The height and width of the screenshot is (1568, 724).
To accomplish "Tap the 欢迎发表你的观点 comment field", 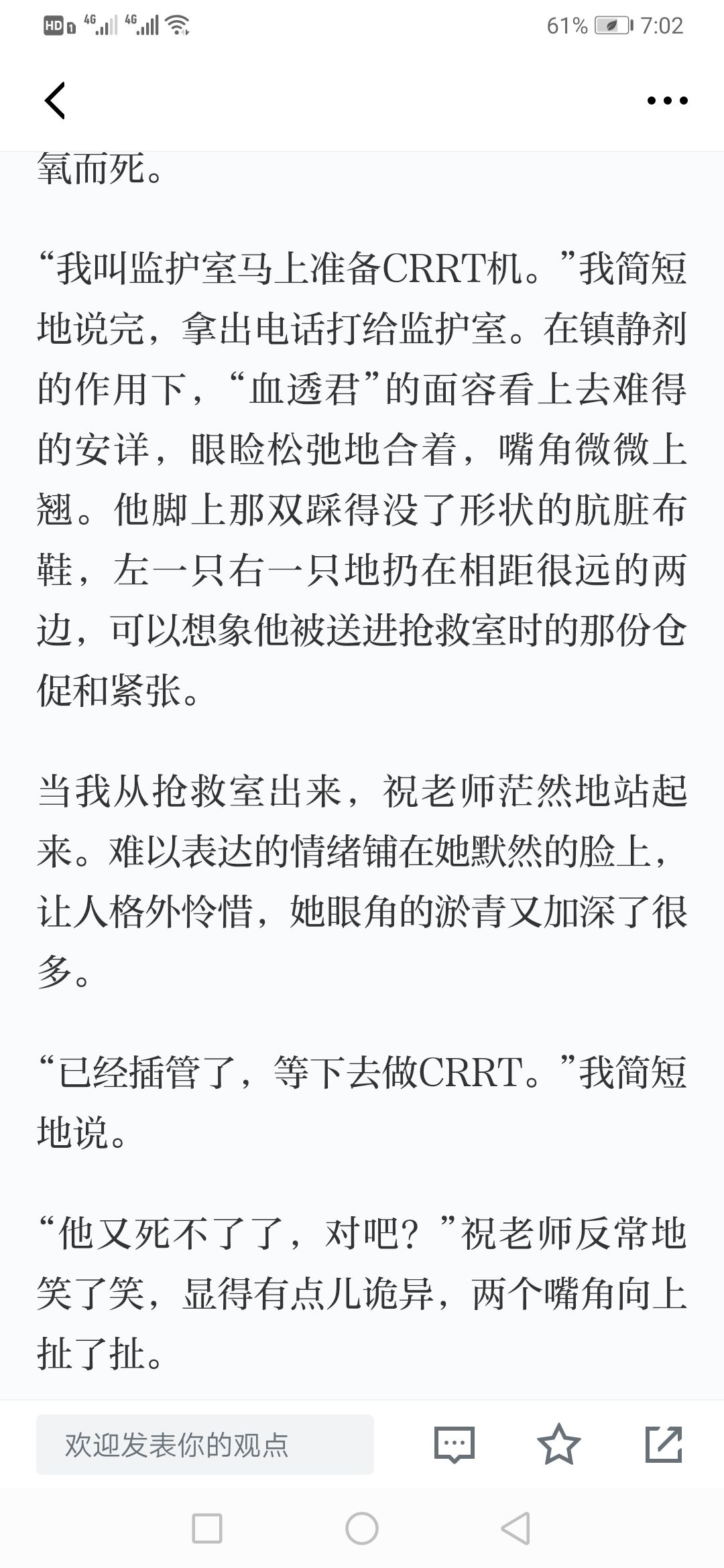I will [205, 1445].
